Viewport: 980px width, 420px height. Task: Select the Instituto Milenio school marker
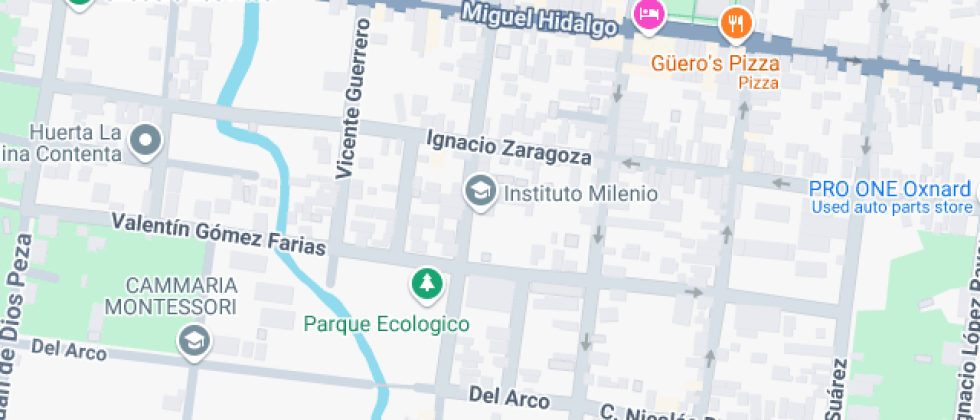481,190
